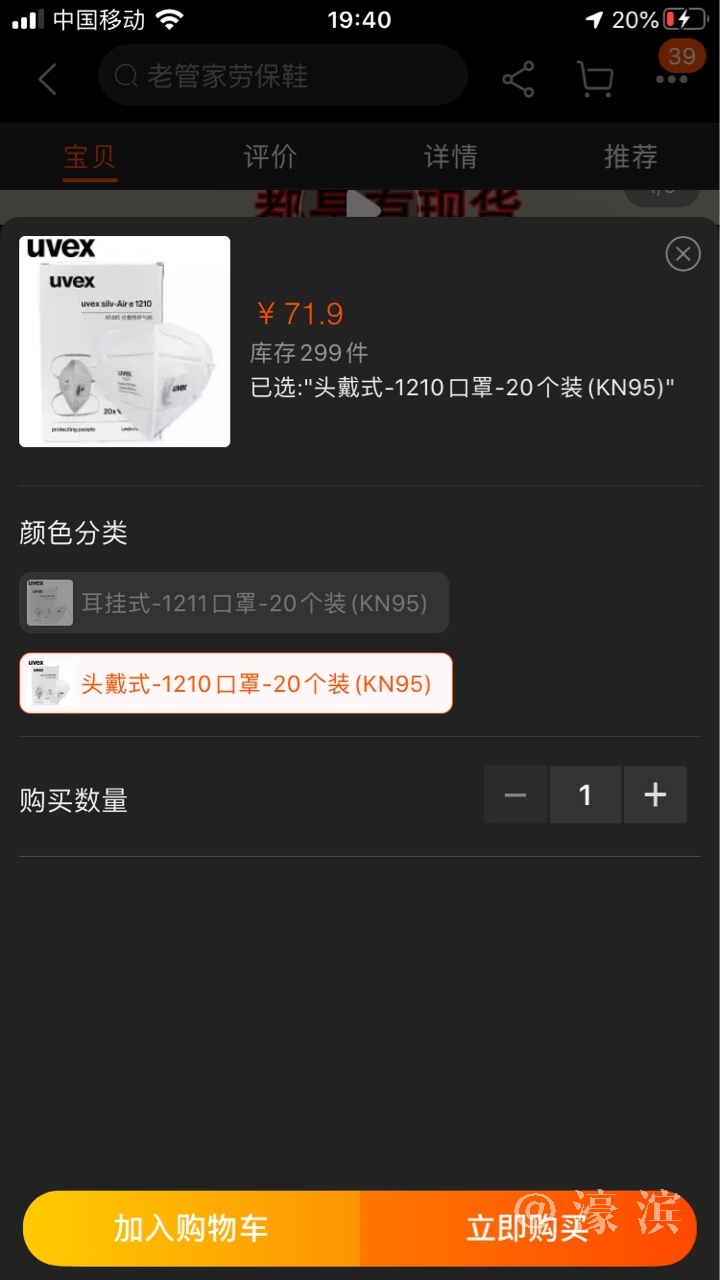Switch to the 评价 tab
The image size is (720, 1280).
click(x=270, y=157)
